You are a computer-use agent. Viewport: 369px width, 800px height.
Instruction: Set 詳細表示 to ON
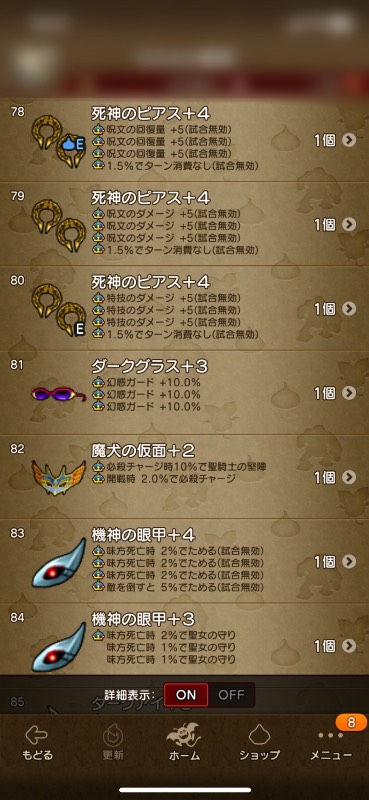coord(186,694)
